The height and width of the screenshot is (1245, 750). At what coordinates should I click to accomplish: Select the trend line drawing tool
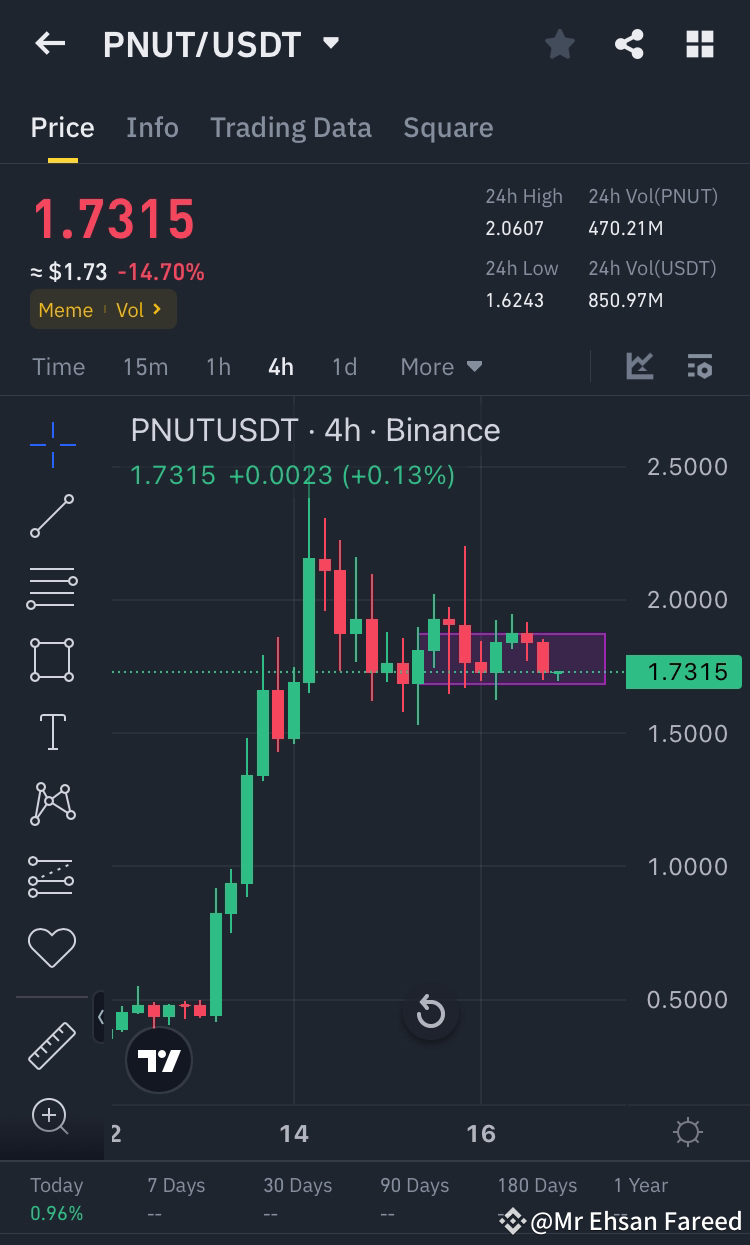click(51, 517)
